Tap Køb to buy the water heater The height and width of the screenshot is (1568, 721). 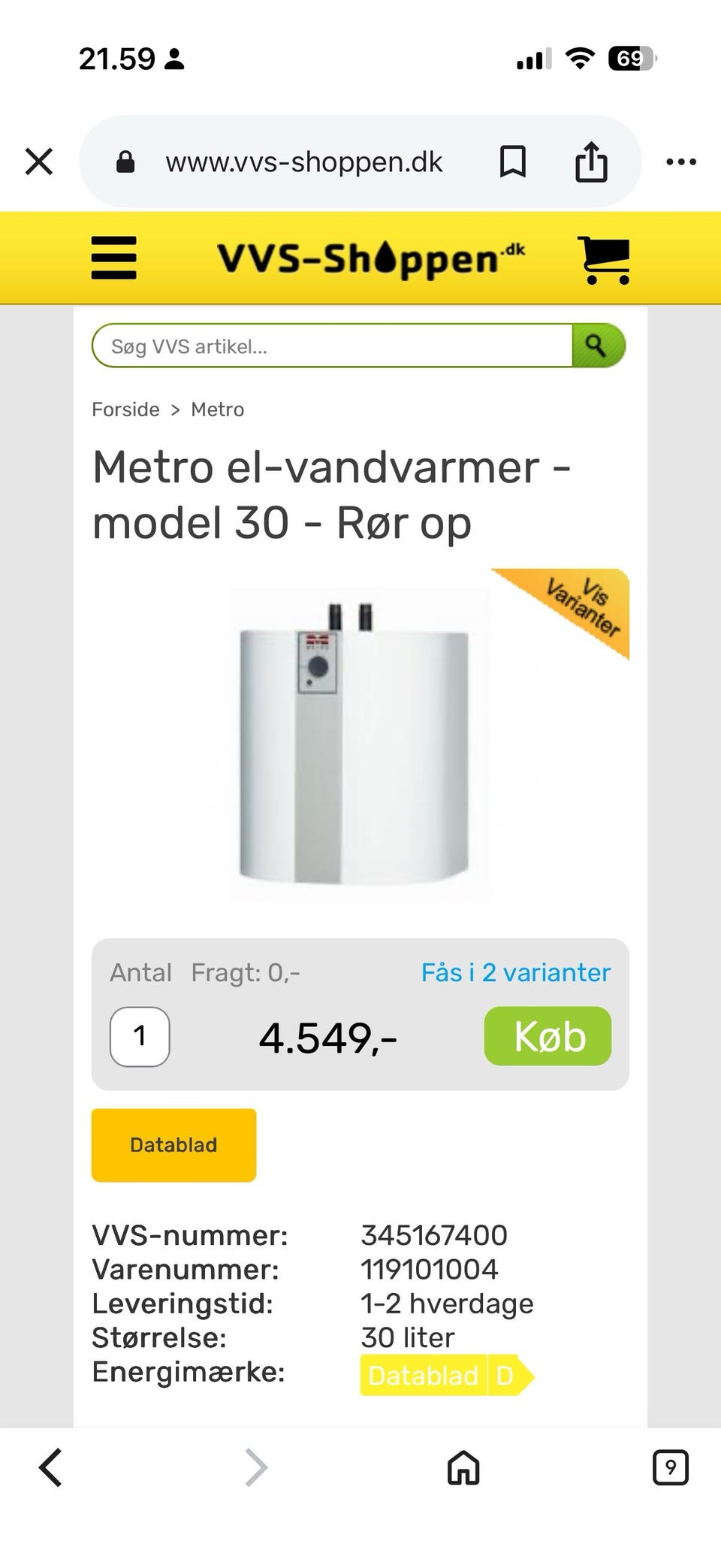click(548, 1036)
